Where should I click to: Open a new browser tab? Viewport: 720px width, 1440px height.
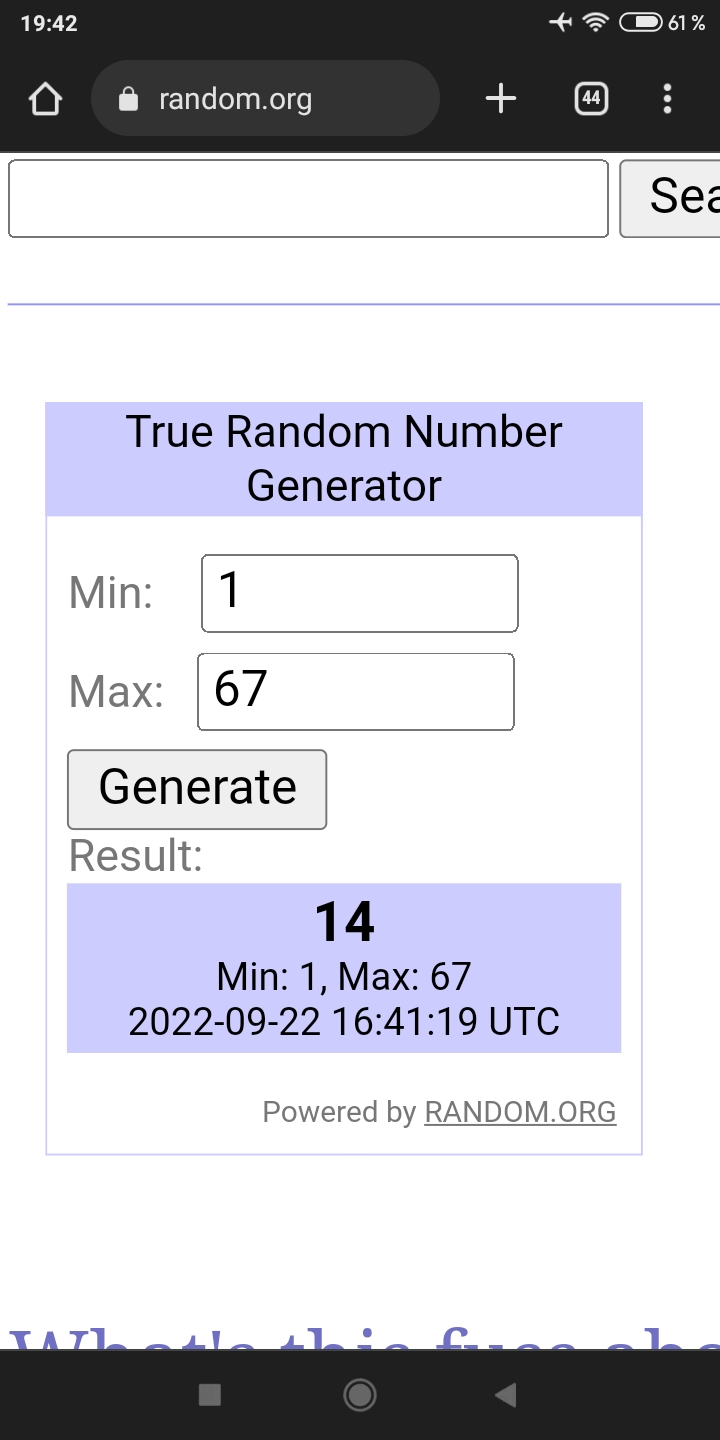coord(500,99)
